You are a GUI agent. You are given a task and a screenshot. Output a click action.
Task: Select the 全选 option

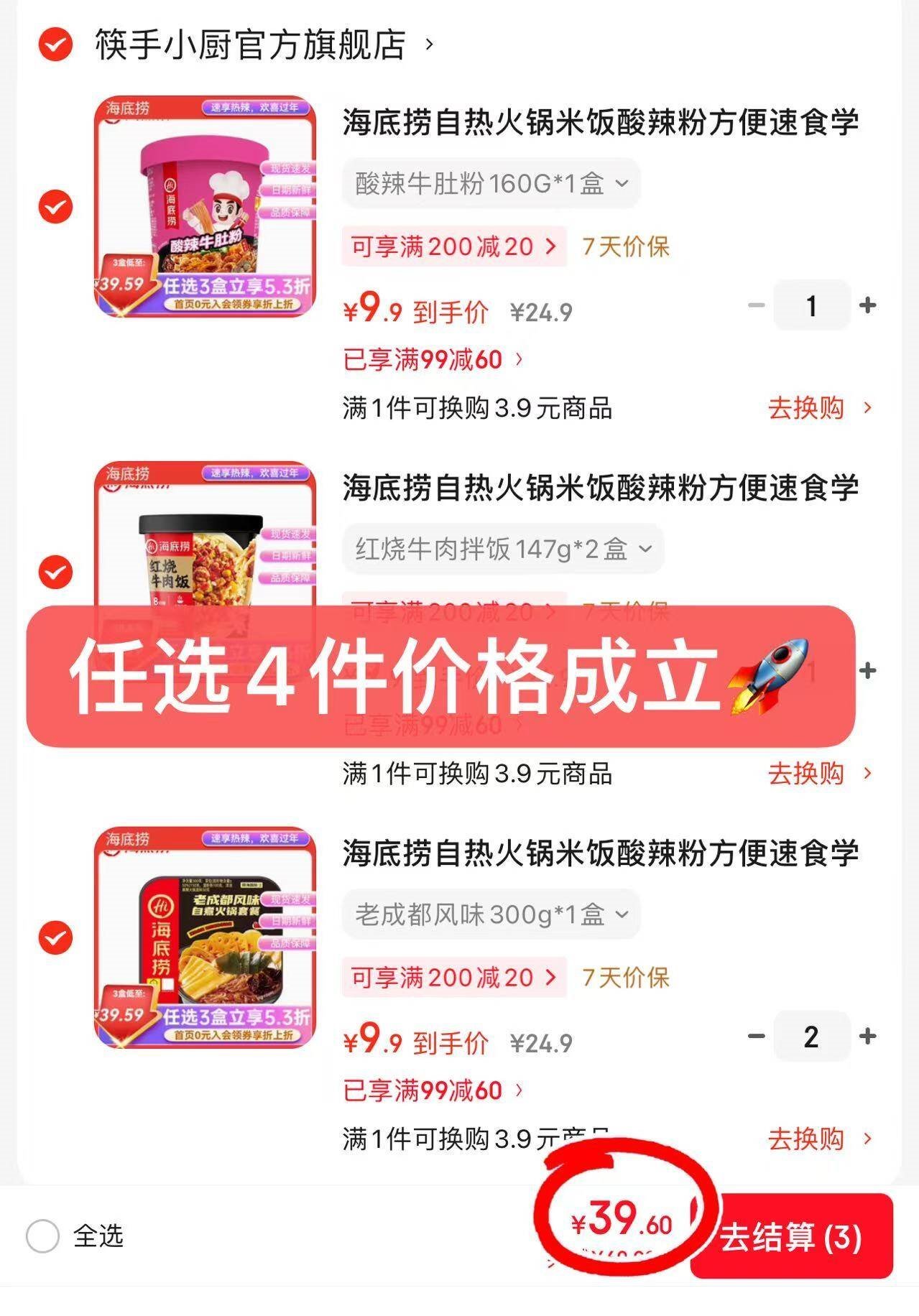pos(43,1236)
